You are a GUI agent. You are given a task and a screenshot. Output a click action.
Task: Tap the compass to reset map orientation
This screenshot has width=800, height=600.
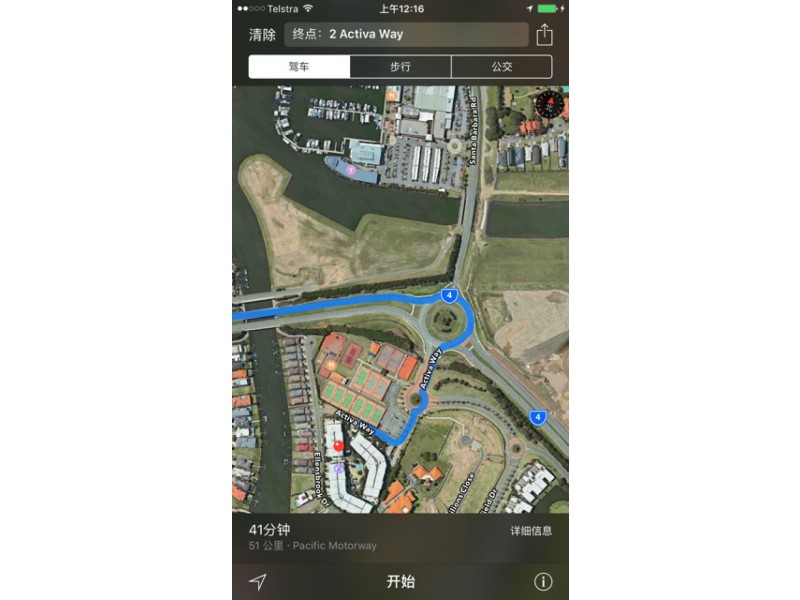(550, 102)
